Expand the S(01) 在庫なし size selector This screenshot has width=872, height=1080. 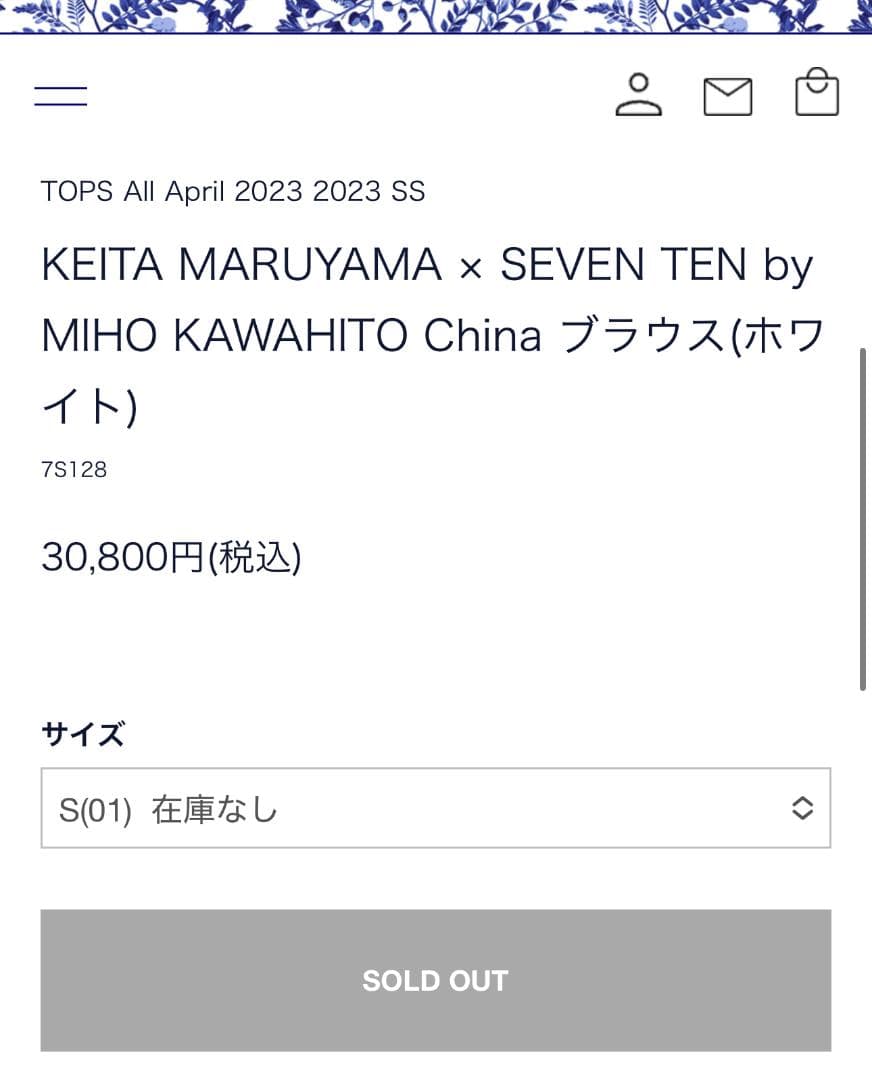[435, 808]
